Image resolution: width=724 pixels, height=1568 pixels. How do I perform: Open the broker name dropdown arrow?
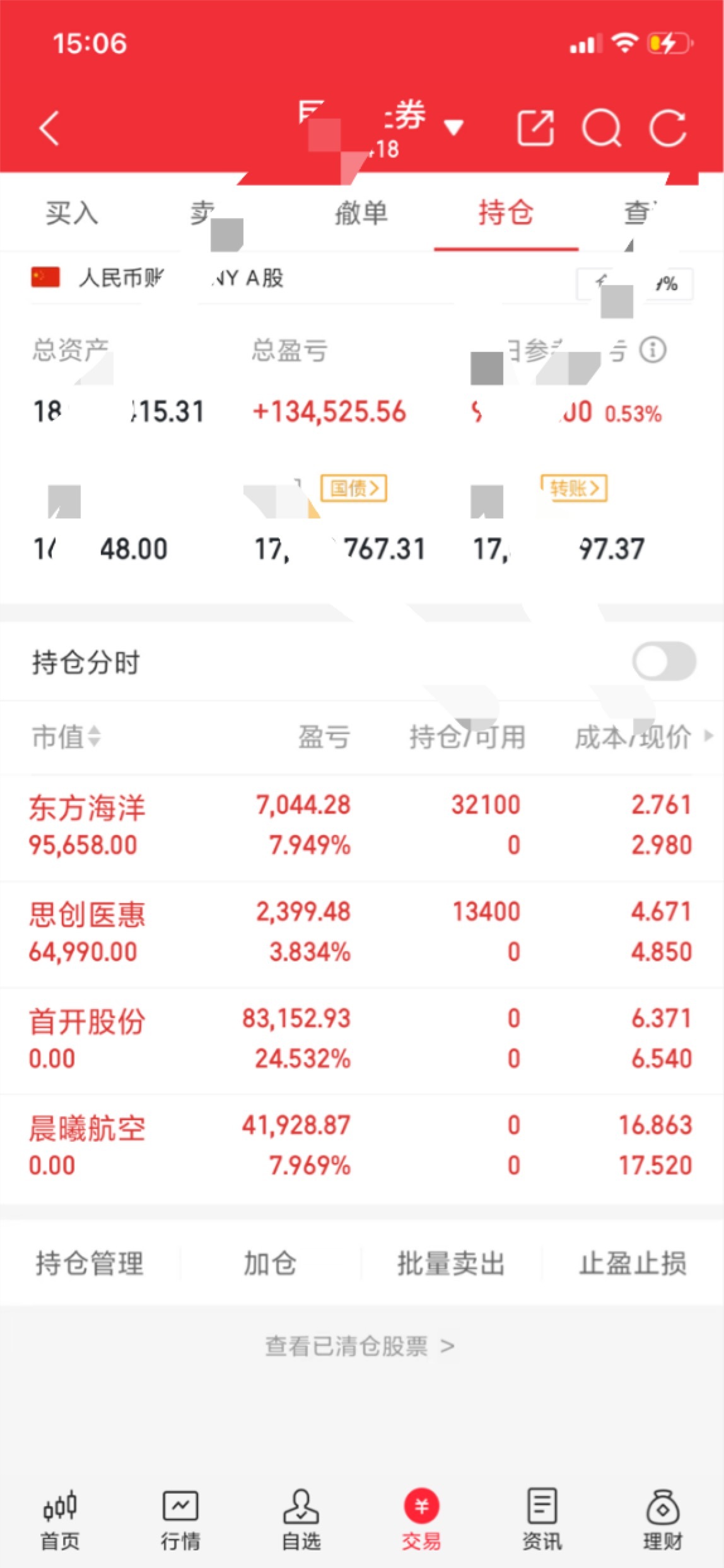click(x=453, y=128)
